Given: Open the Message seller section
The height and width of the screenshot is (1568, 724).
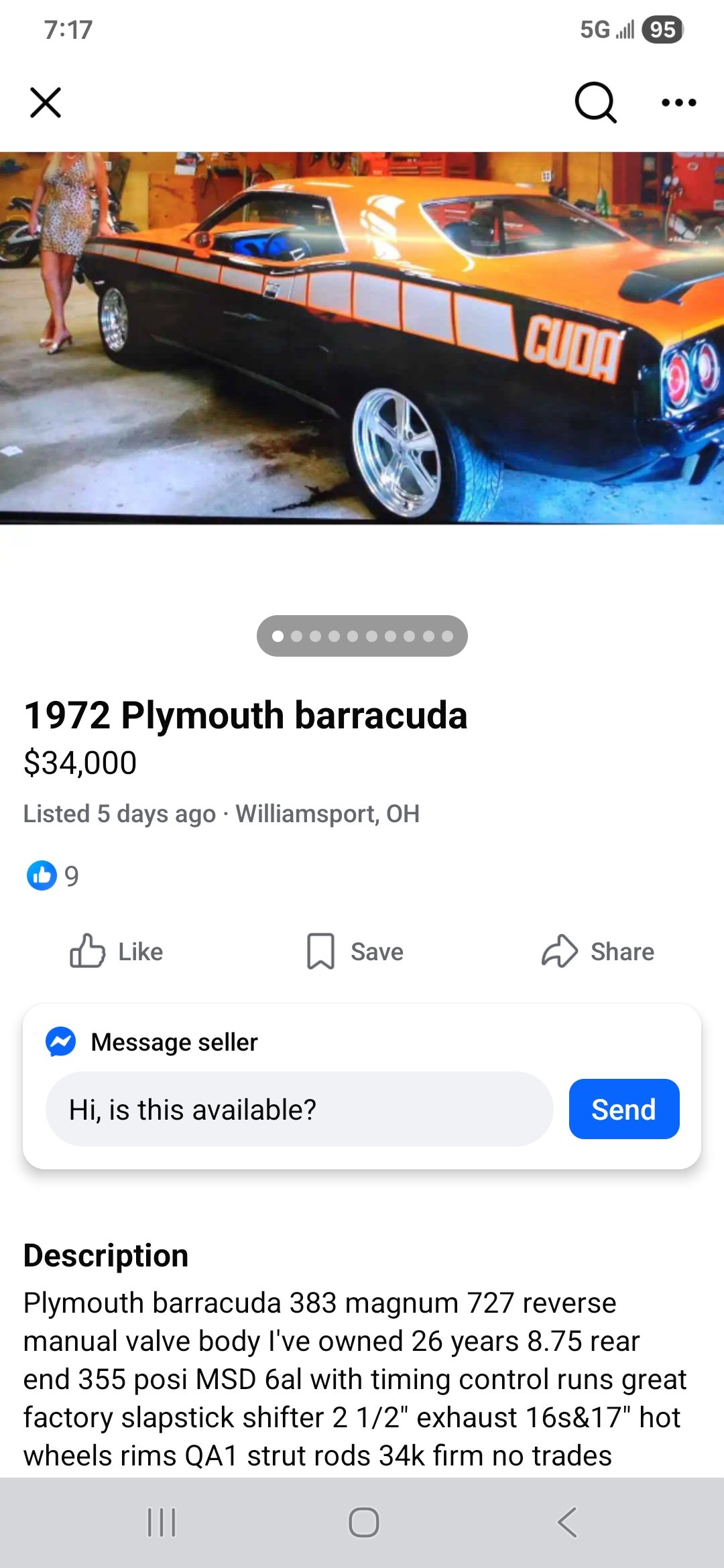Looking at the screenshot, I should coord(174,1042).
